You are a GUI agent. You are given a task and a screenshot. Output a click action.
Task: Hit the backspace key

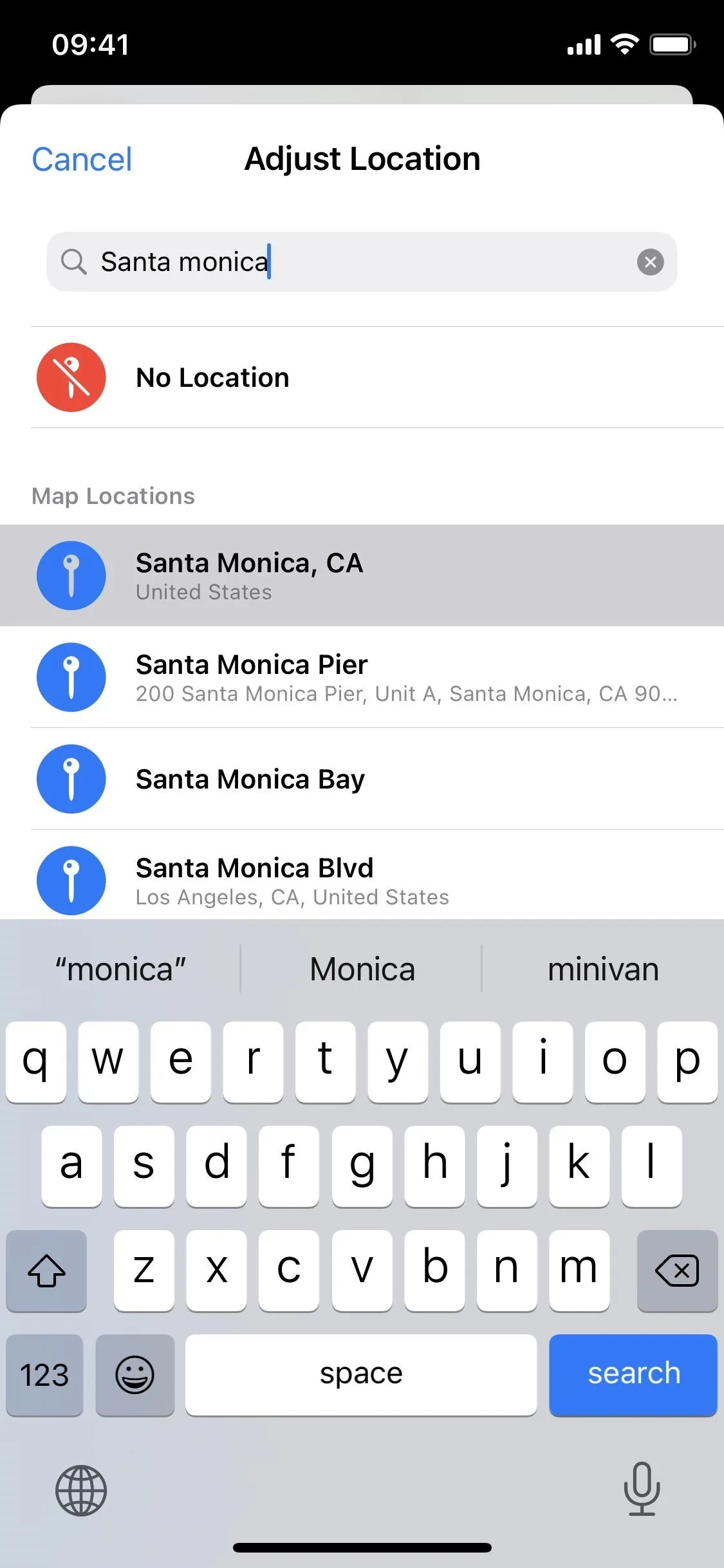(677, 1271)
